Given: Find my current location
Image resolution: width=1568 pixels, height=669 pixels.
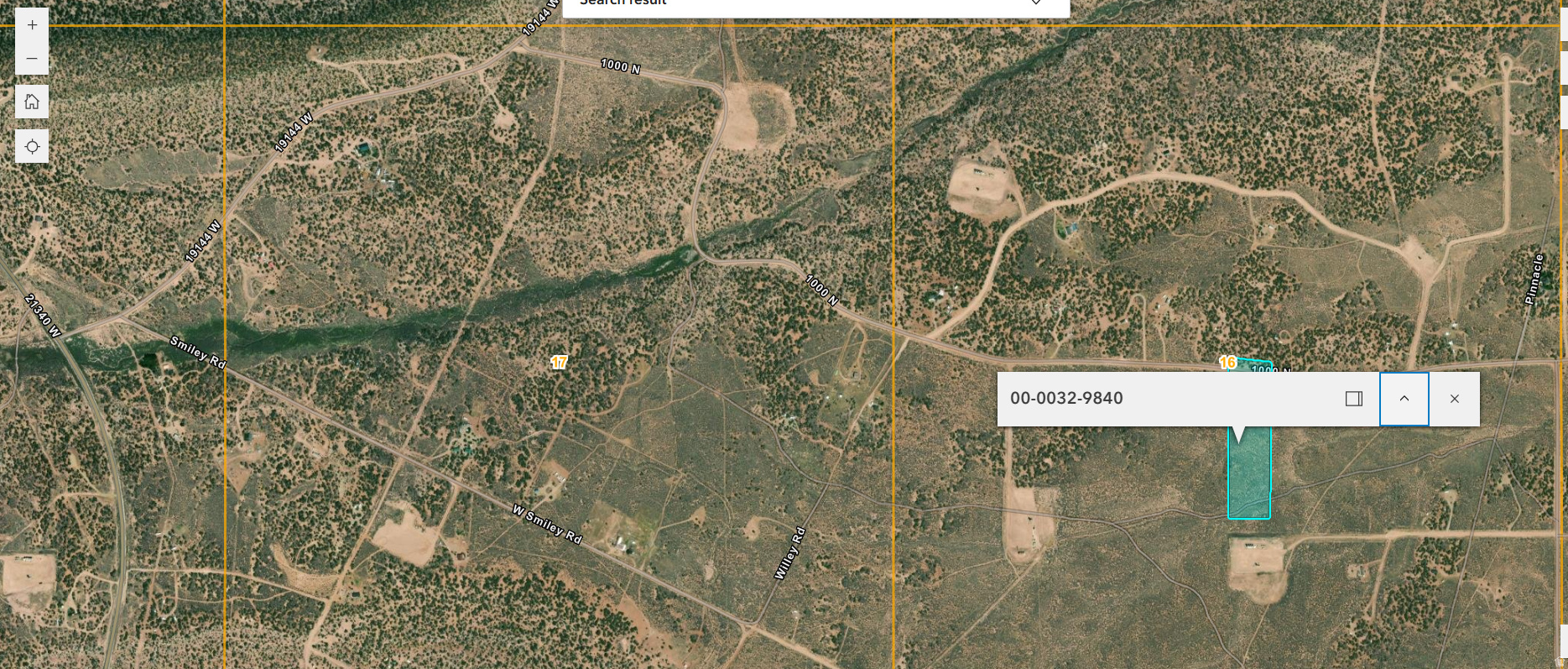Looking at the screenshot, I should pyautogui.click(x=32, y=147).
